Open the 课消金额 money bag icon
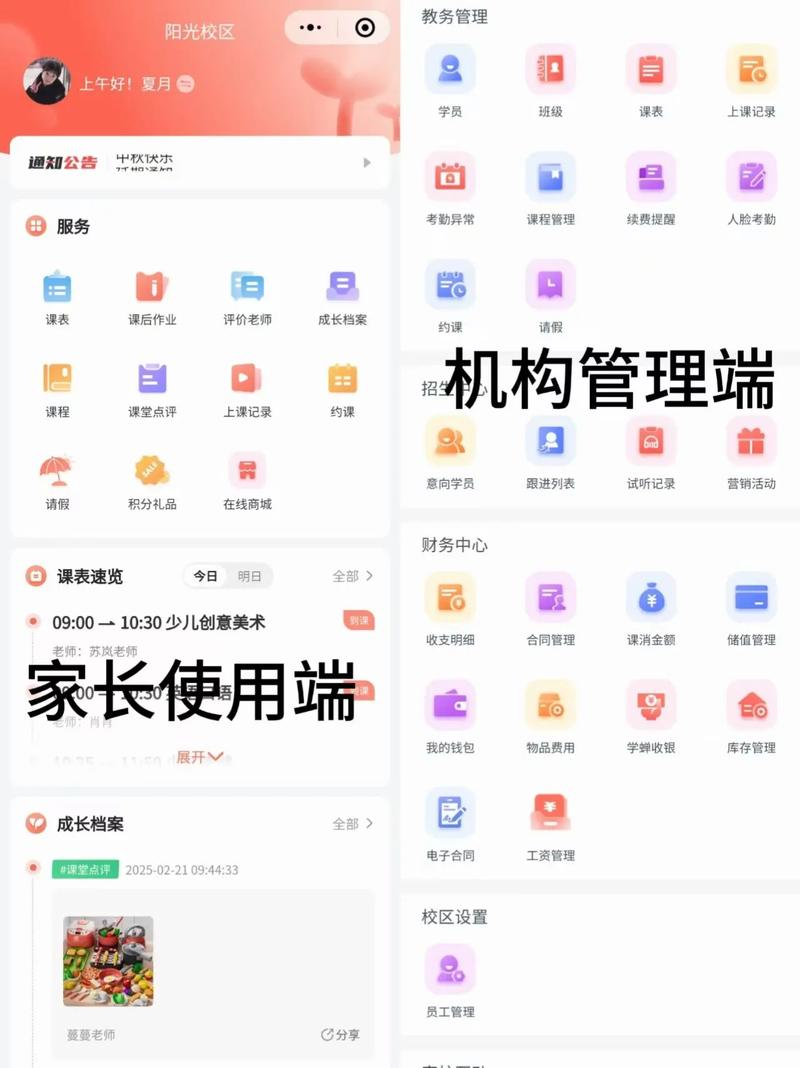This screenshot has width=800, height=1068. pyautogui.click(x=650, y=598)
